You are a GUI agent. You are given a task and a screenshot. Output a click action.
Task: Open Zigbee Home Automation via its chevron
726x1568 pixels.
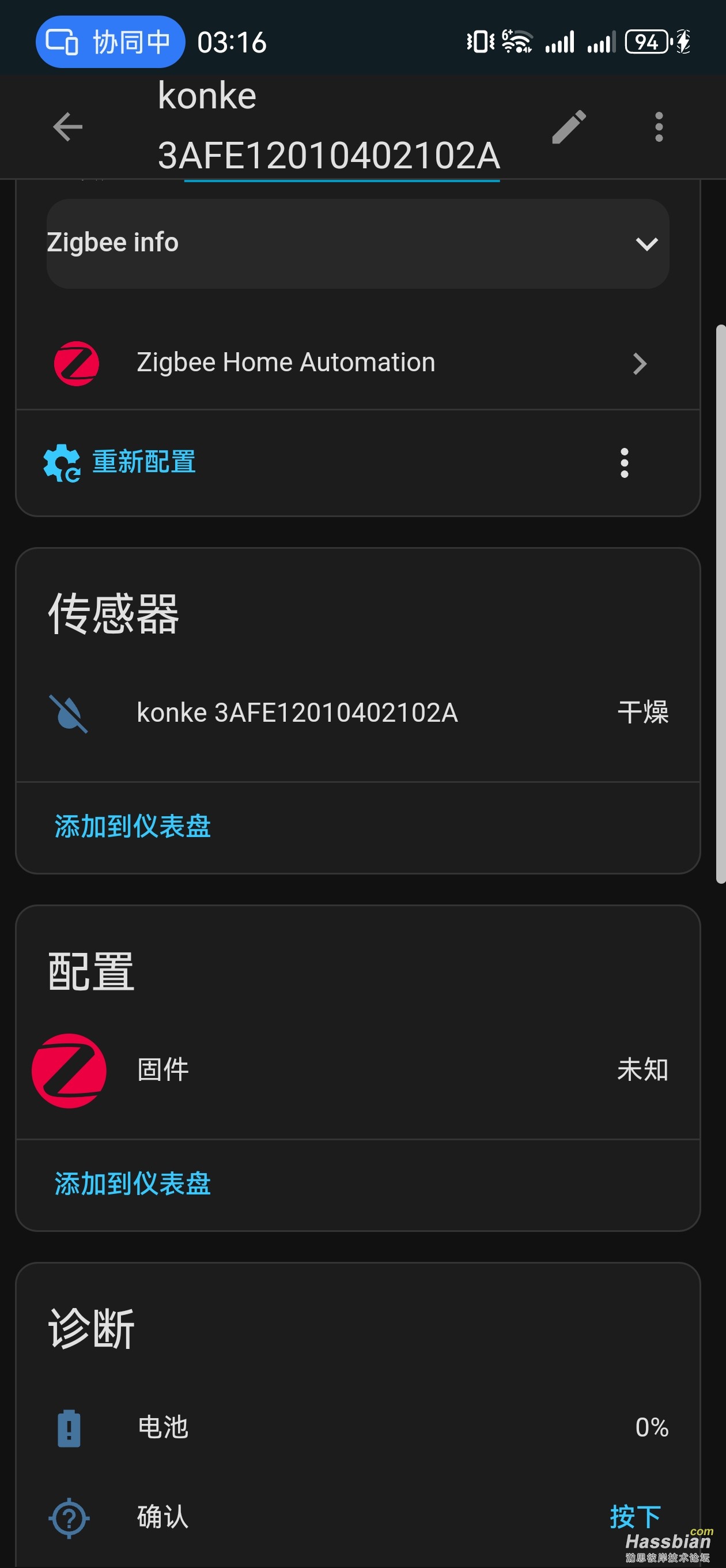coord(640,363)
